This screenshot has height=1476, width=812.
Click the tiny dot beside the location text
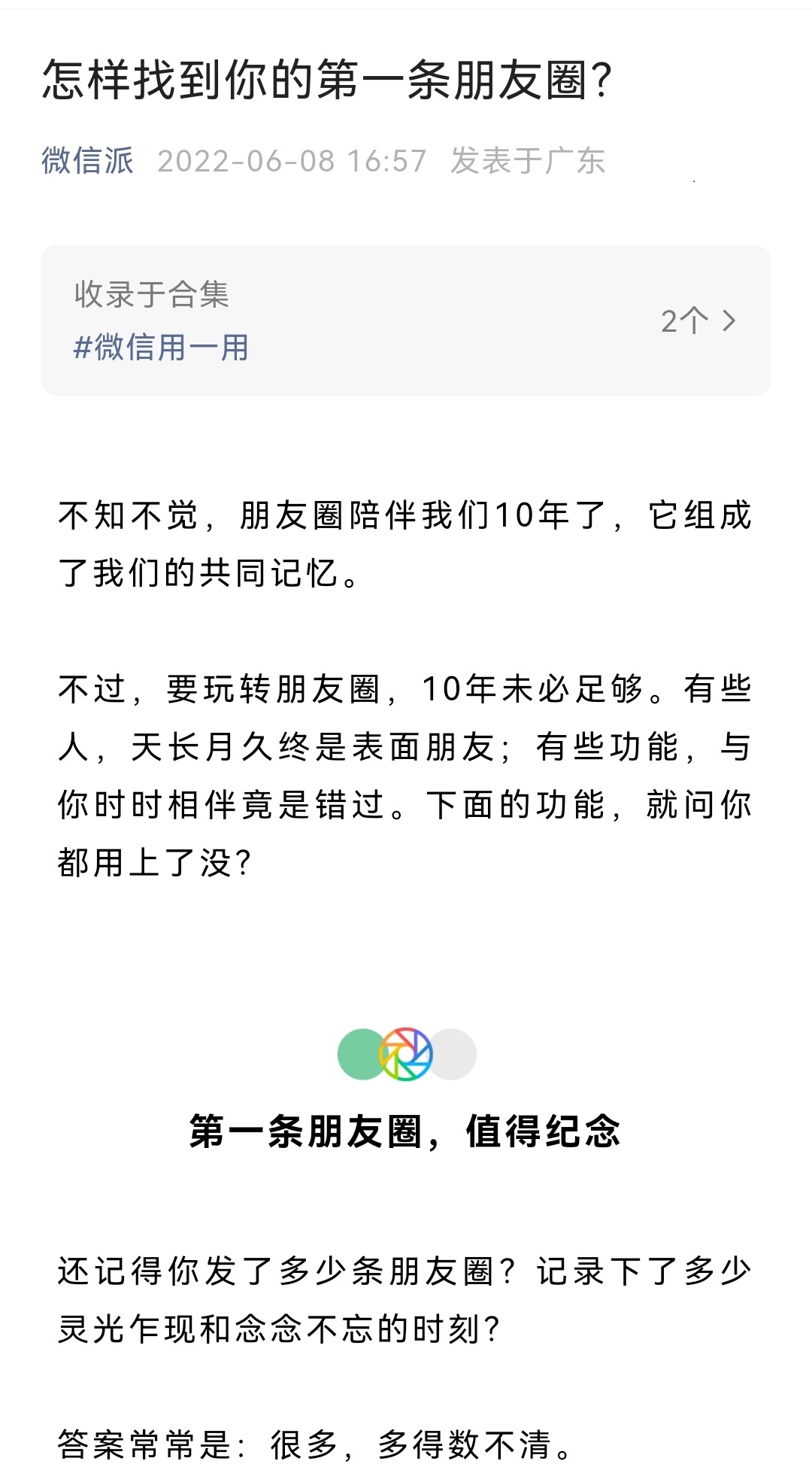point(693,181)
